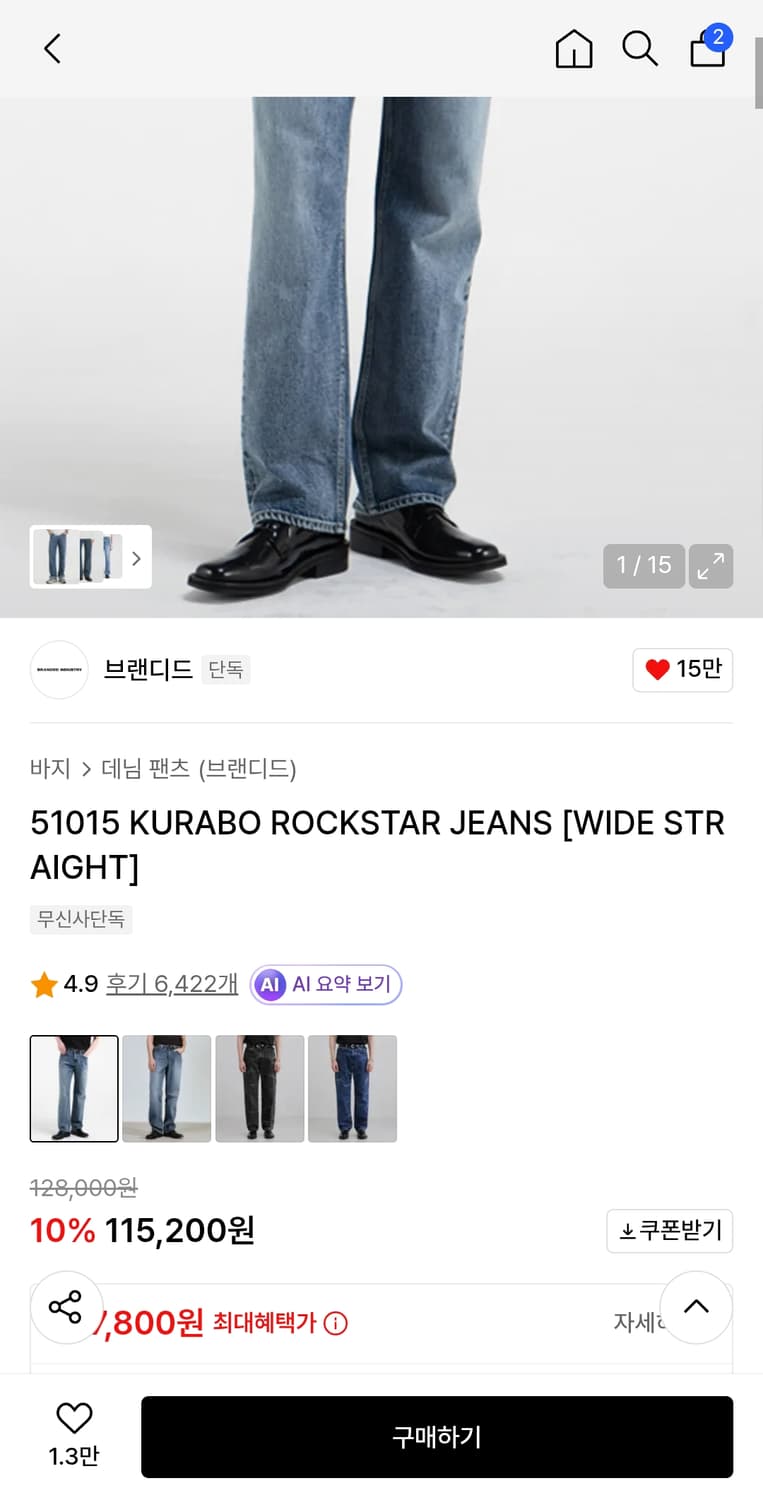
Task: Navigate back to the previous page
Action: tap(52, 48)
